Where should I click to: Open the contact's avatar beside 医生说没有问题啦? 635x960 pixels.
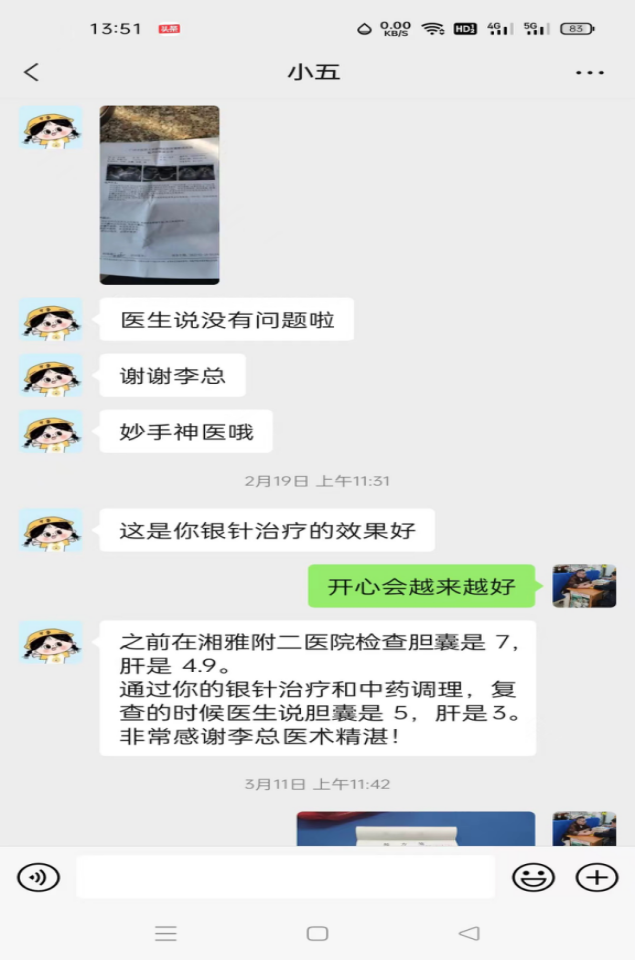(x=50, y=320)
